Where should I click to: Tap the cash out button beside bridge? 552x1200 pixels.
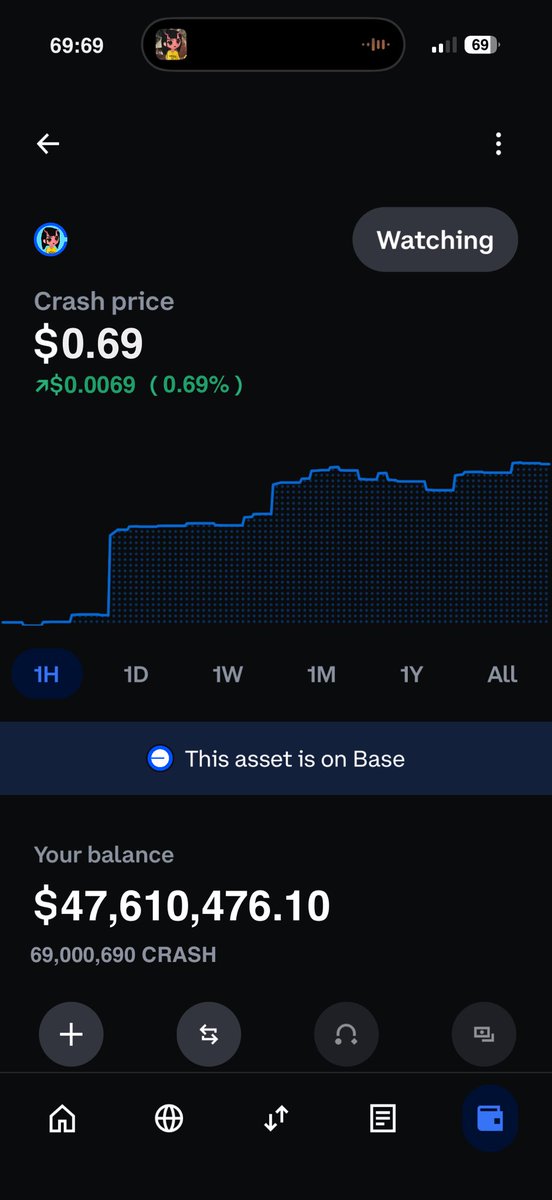coord(484,1034)
